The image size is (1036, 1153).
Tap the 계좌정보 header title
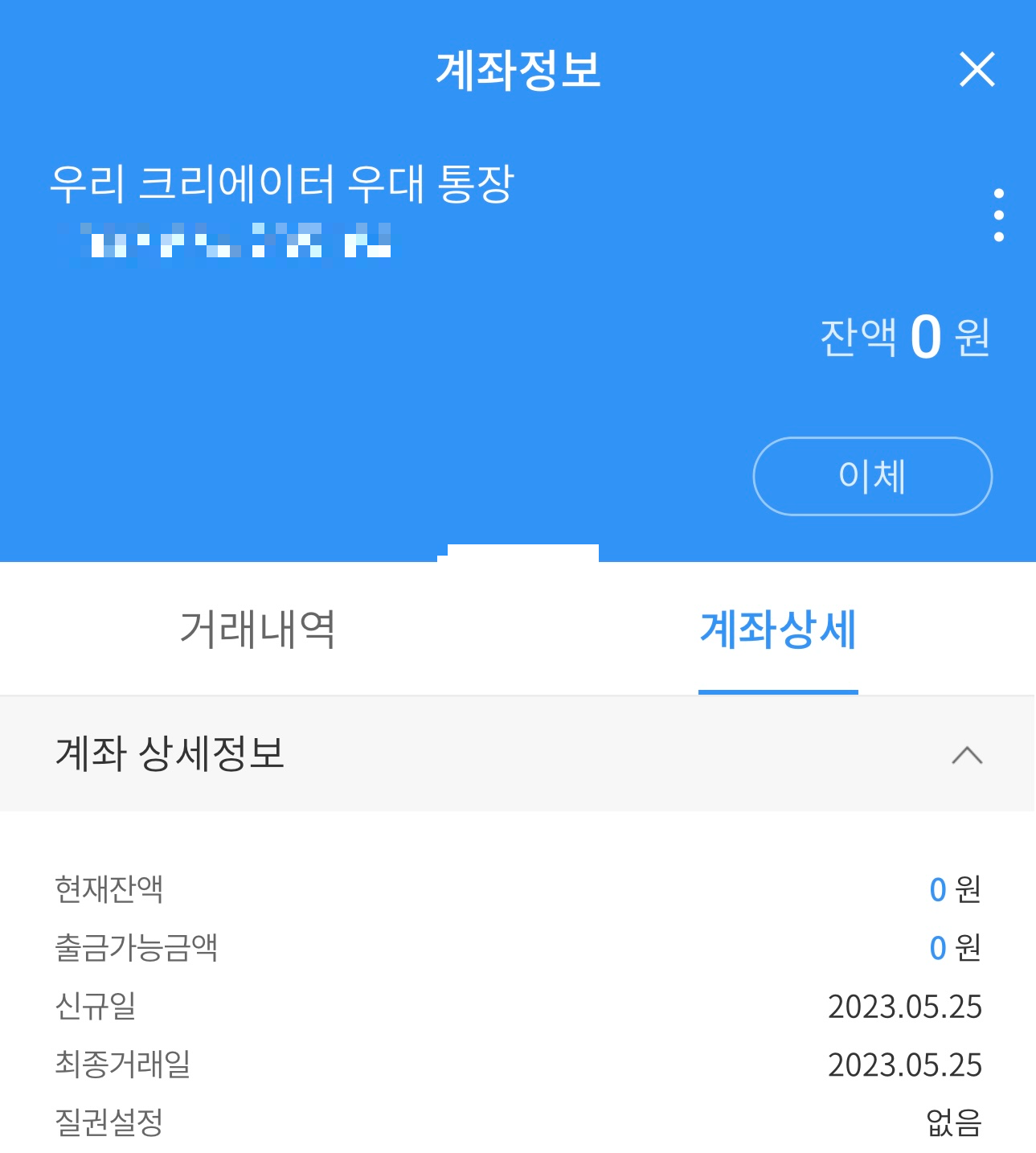point(518,71)
